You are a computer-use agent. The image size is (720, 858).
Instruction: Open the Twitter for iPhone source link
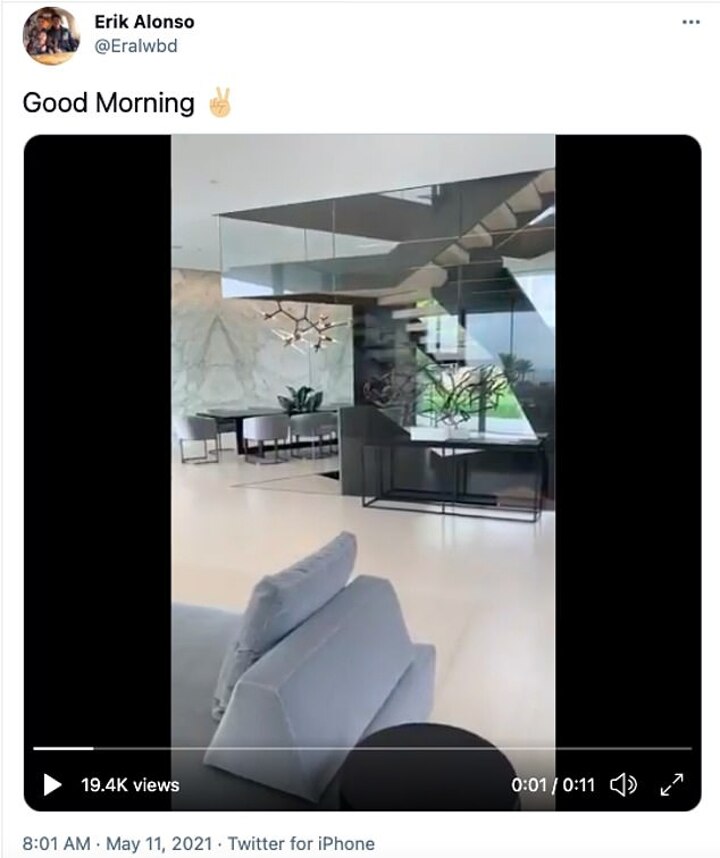(x=301, y=843)
